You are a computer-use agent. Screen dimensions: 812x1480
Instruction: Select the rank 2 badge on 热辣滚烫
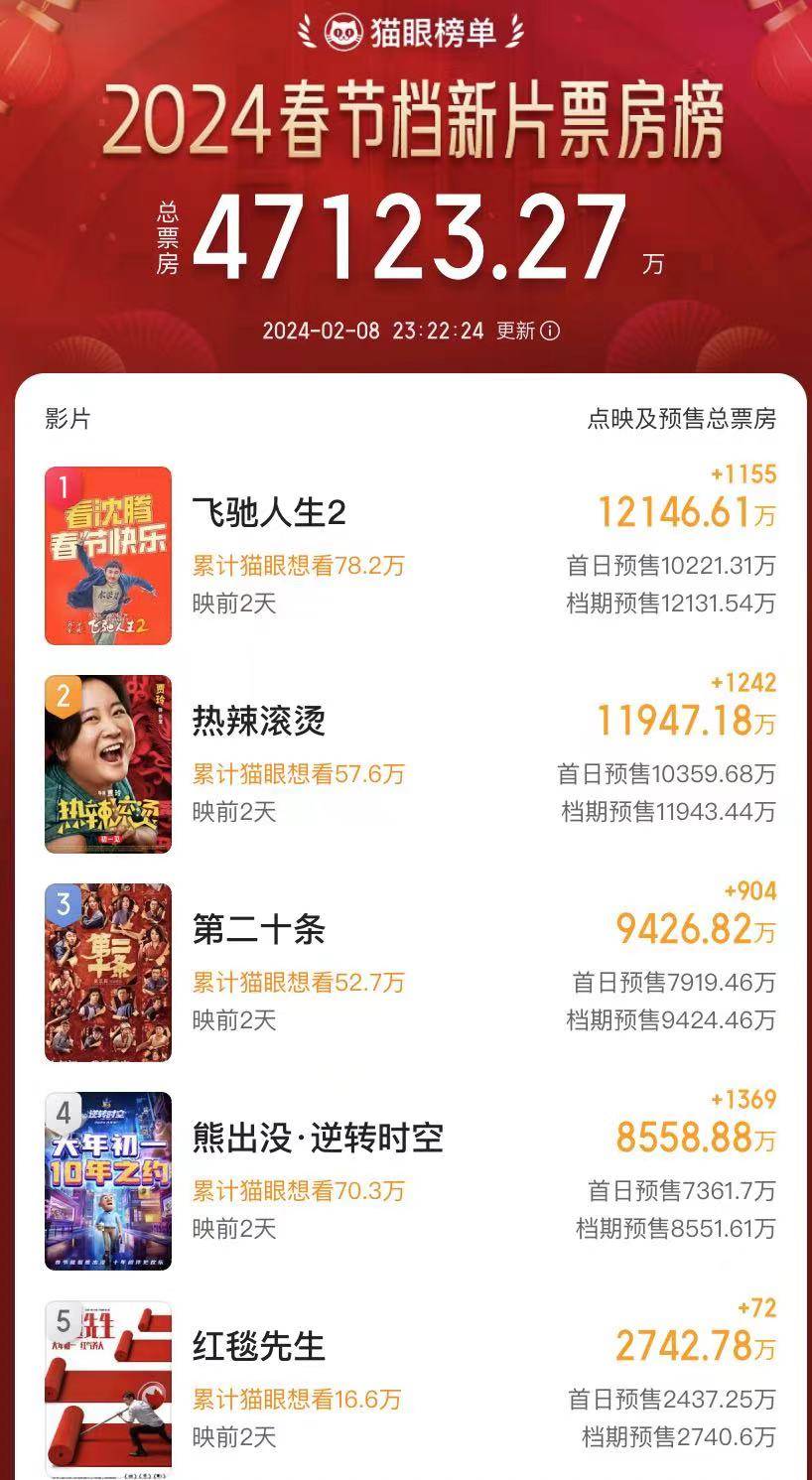point(62,695)
